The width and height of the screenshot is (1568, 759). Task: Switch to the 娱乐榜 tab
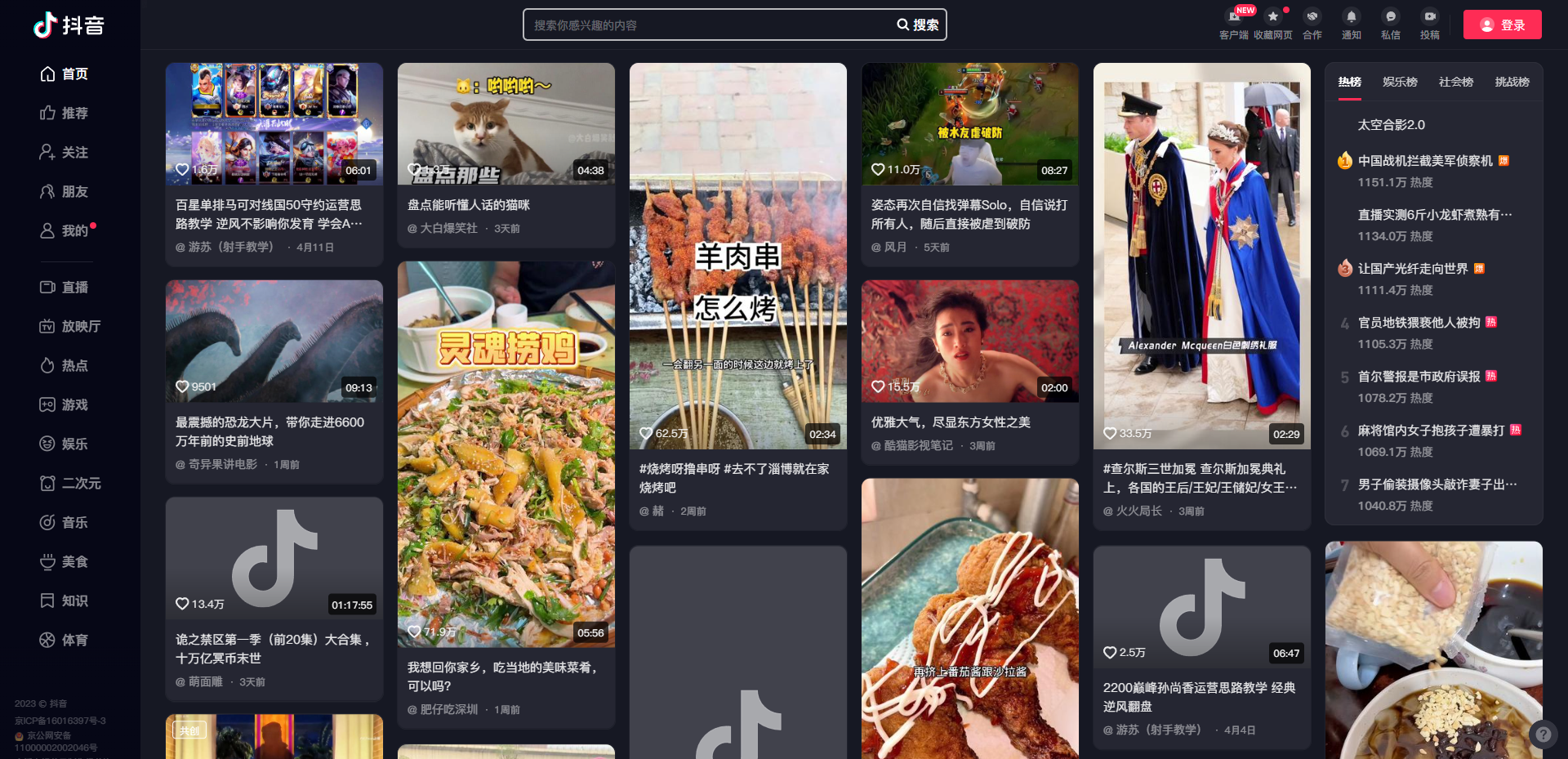(1400, 82)
